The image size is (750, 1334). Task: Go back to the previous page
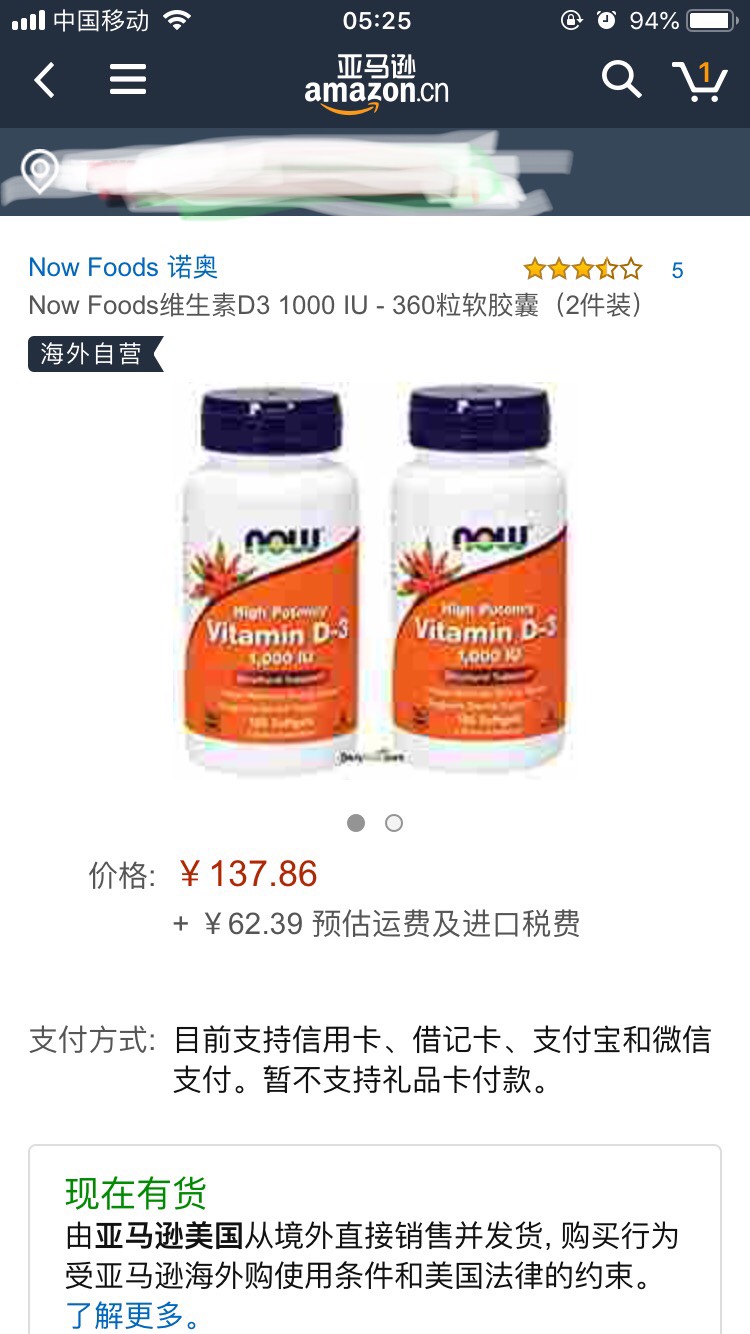(44, 80)
